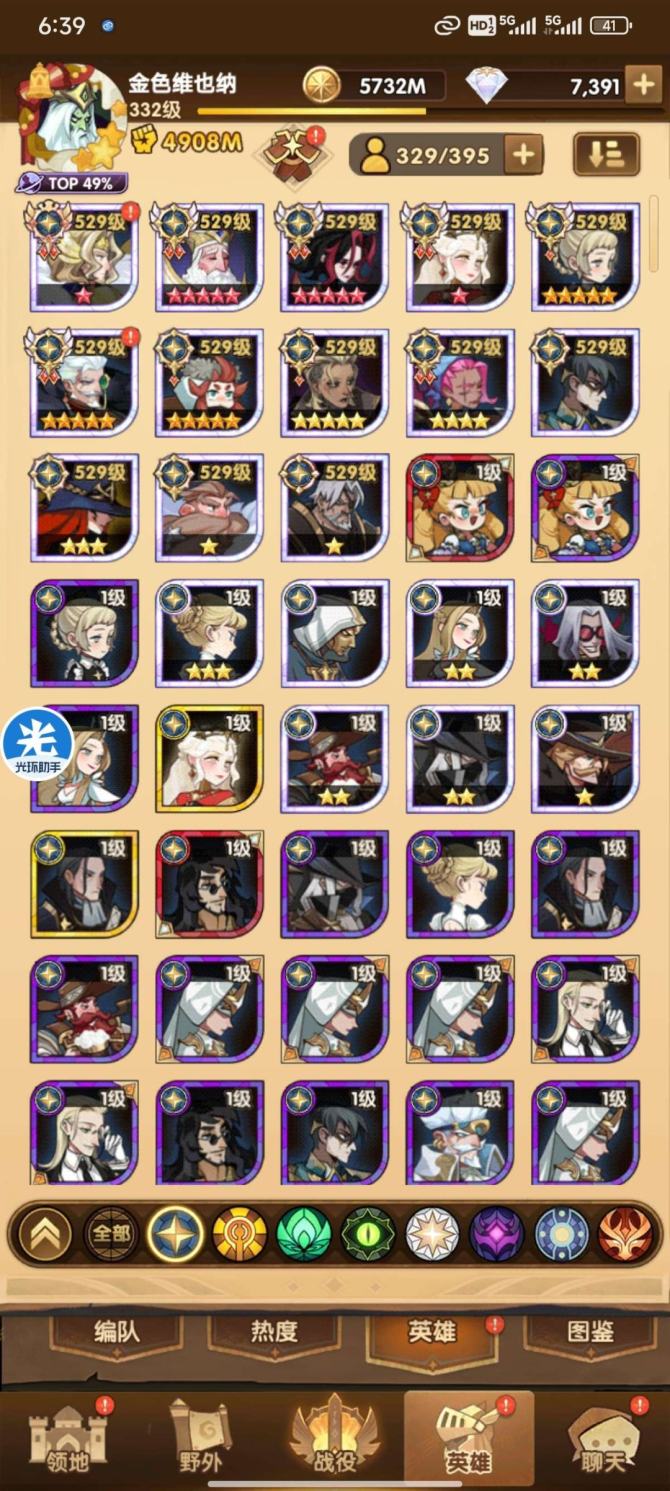Collapse the faction filter bar arrow

click(x=45, y=1234)
